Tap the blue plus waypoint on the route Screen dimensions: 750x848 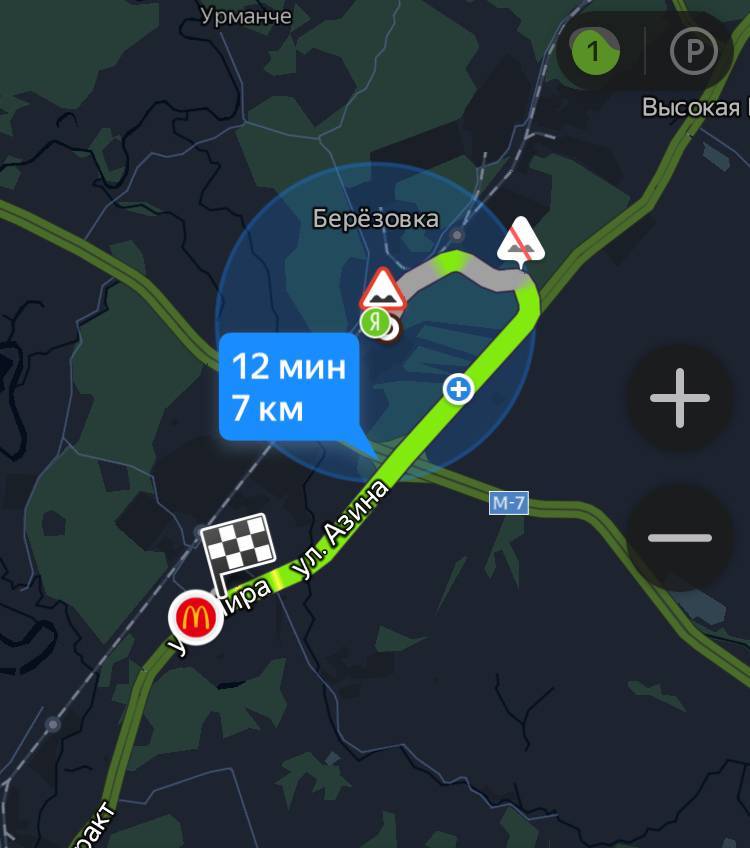click(x=459, y=389)
